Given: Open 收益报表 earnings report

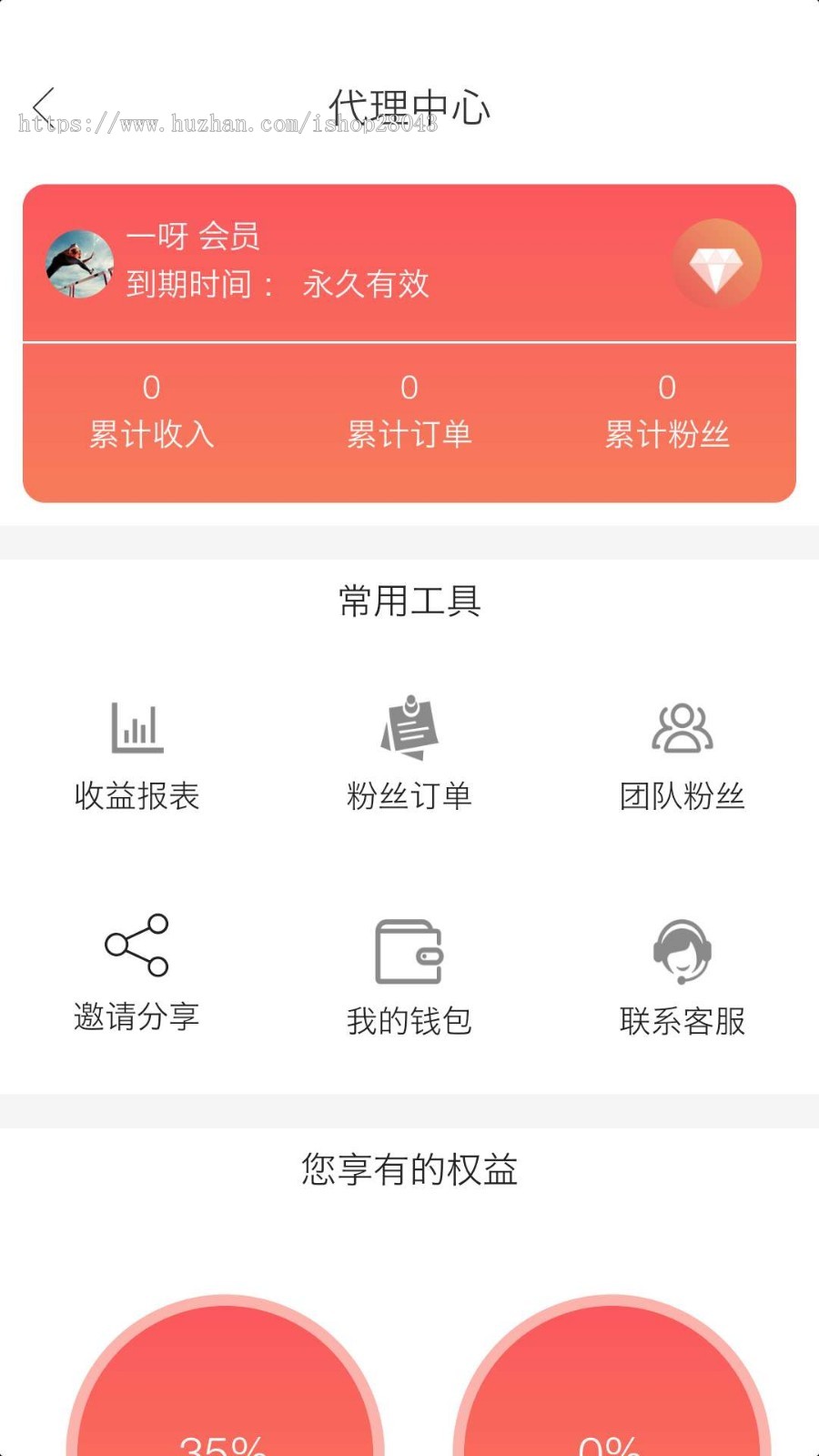Looking at the screenshot, I should [x=136, y=755].
